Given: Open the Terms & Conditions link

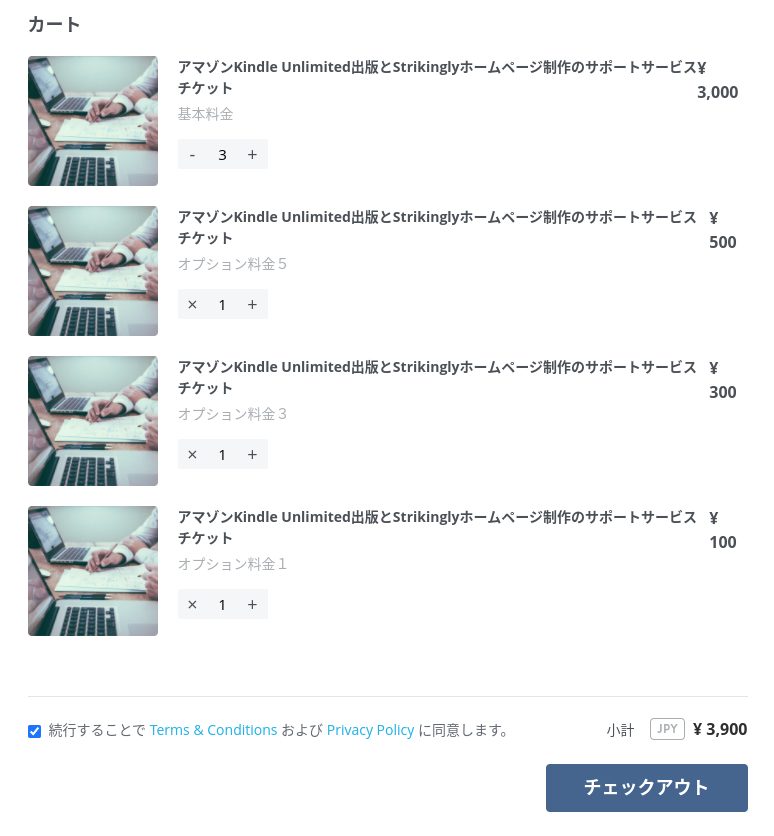Looking at the screenshot, I should coord(213,730).
